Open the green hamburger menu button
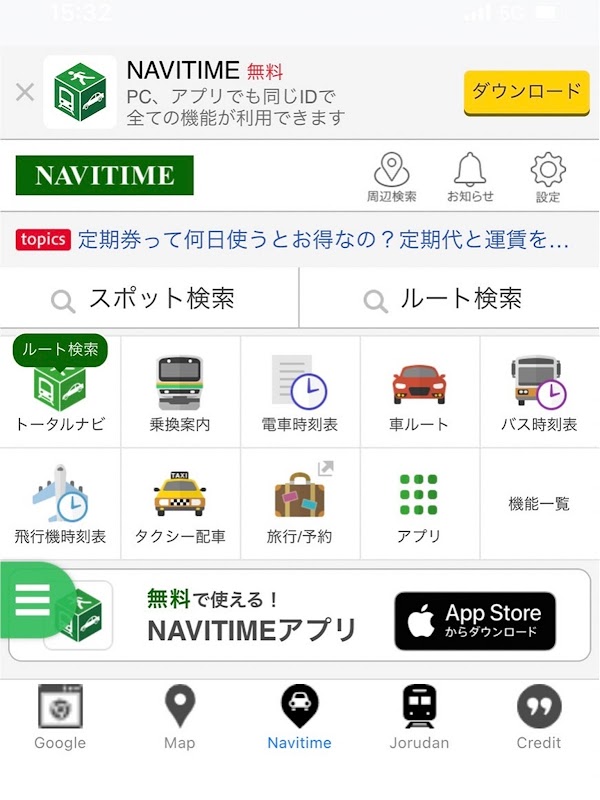This screenshot has height=800, width=600. (33, 600)
